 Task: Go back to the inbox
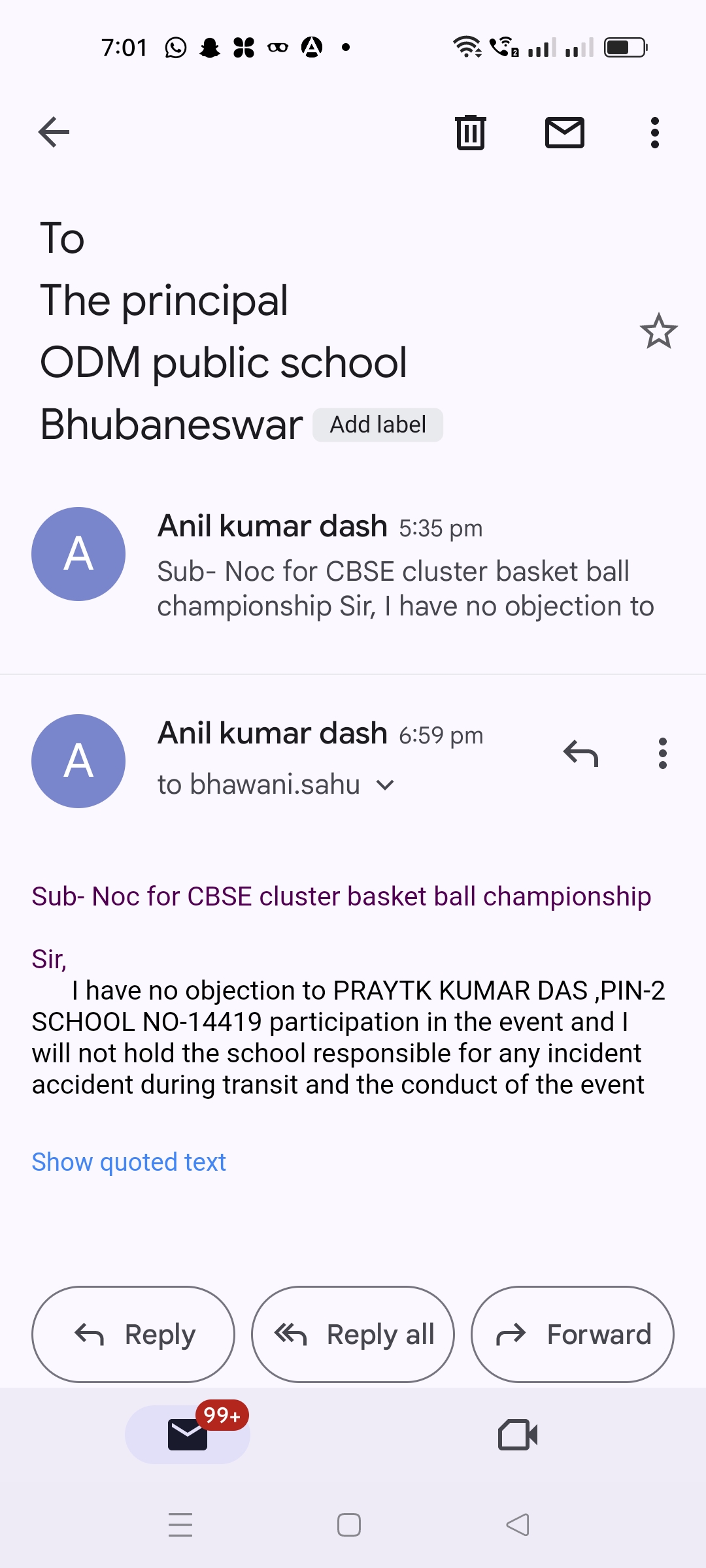coord(54,133)
